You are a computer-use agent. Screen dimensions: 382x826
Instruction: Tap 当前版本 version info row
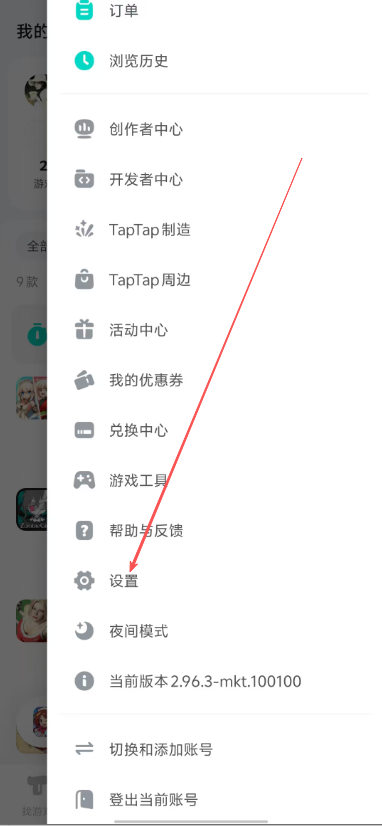point(214,681)
